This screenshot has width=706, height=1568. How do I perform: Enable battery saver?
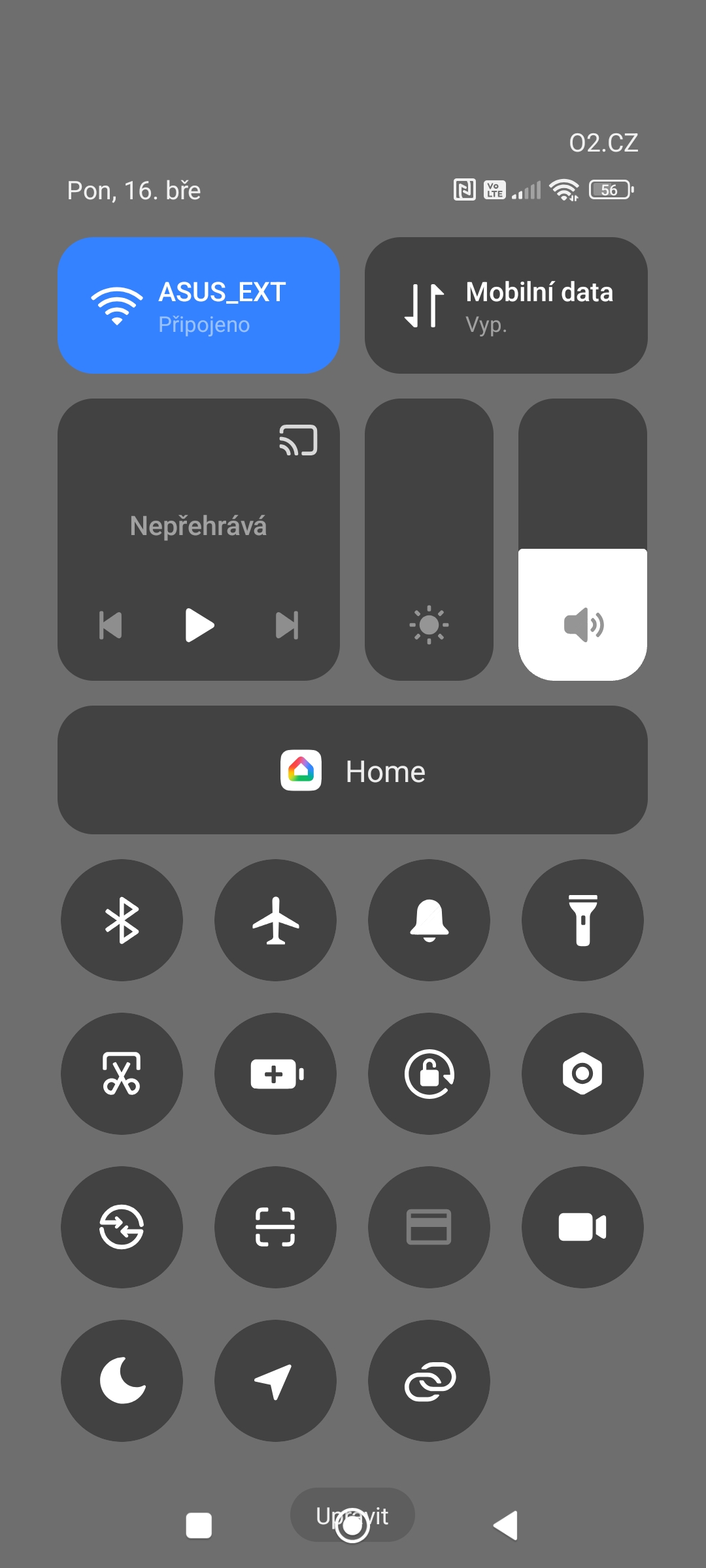point(275,1073)
